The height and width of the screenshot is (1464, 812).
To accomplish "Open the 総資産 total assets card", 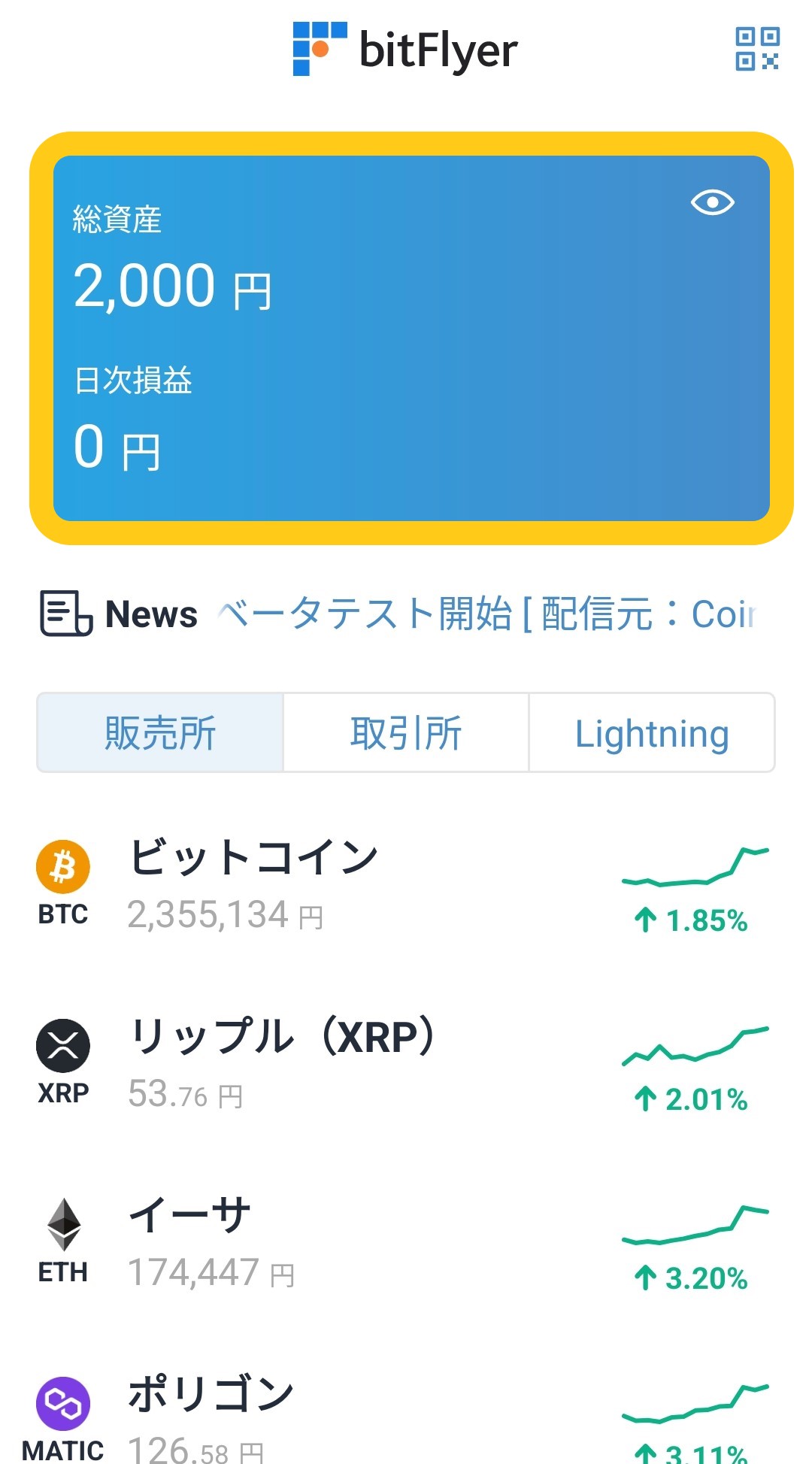I will [411, 338].
